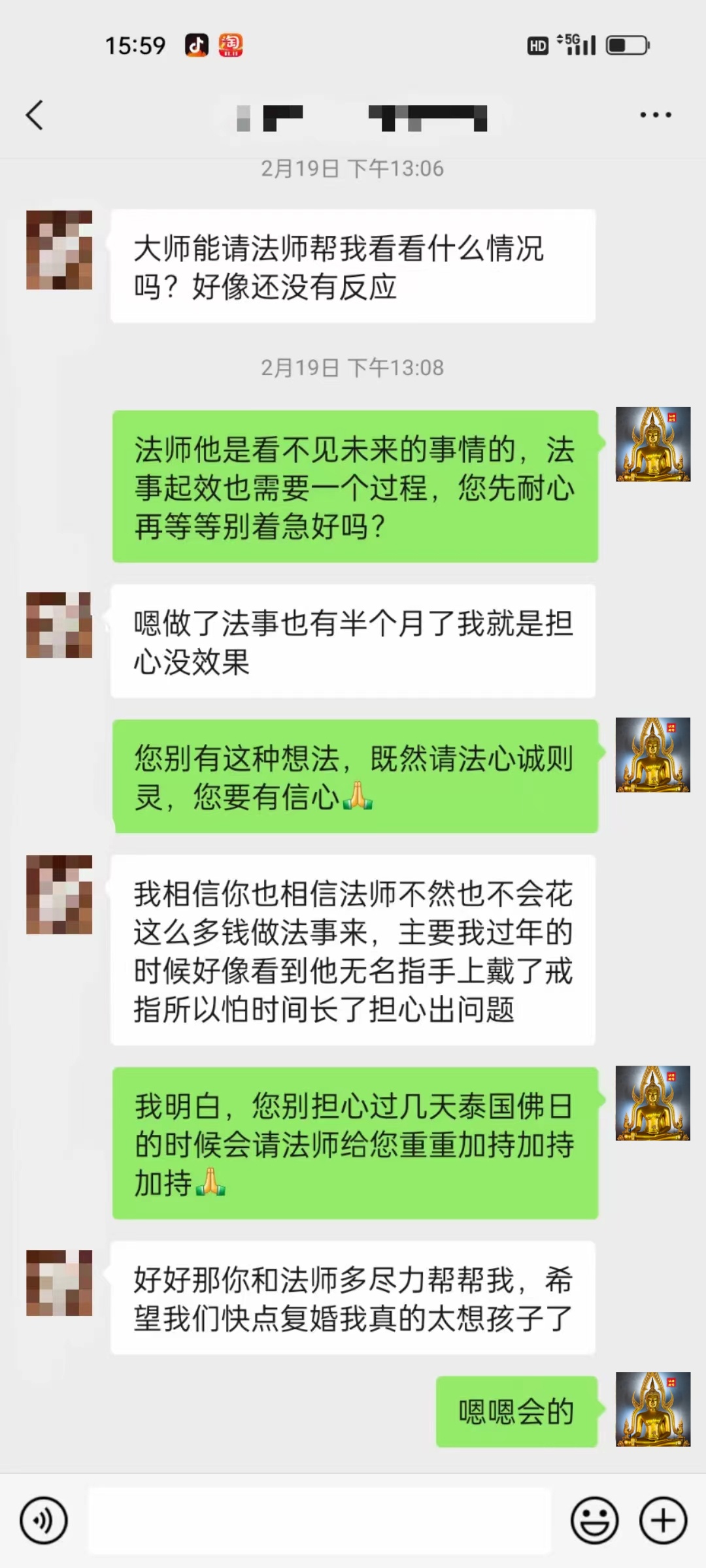This screenshot has width=706, height=1568.
Task: Open the three-dot chat options menu
Action: (x=655, y=116)
